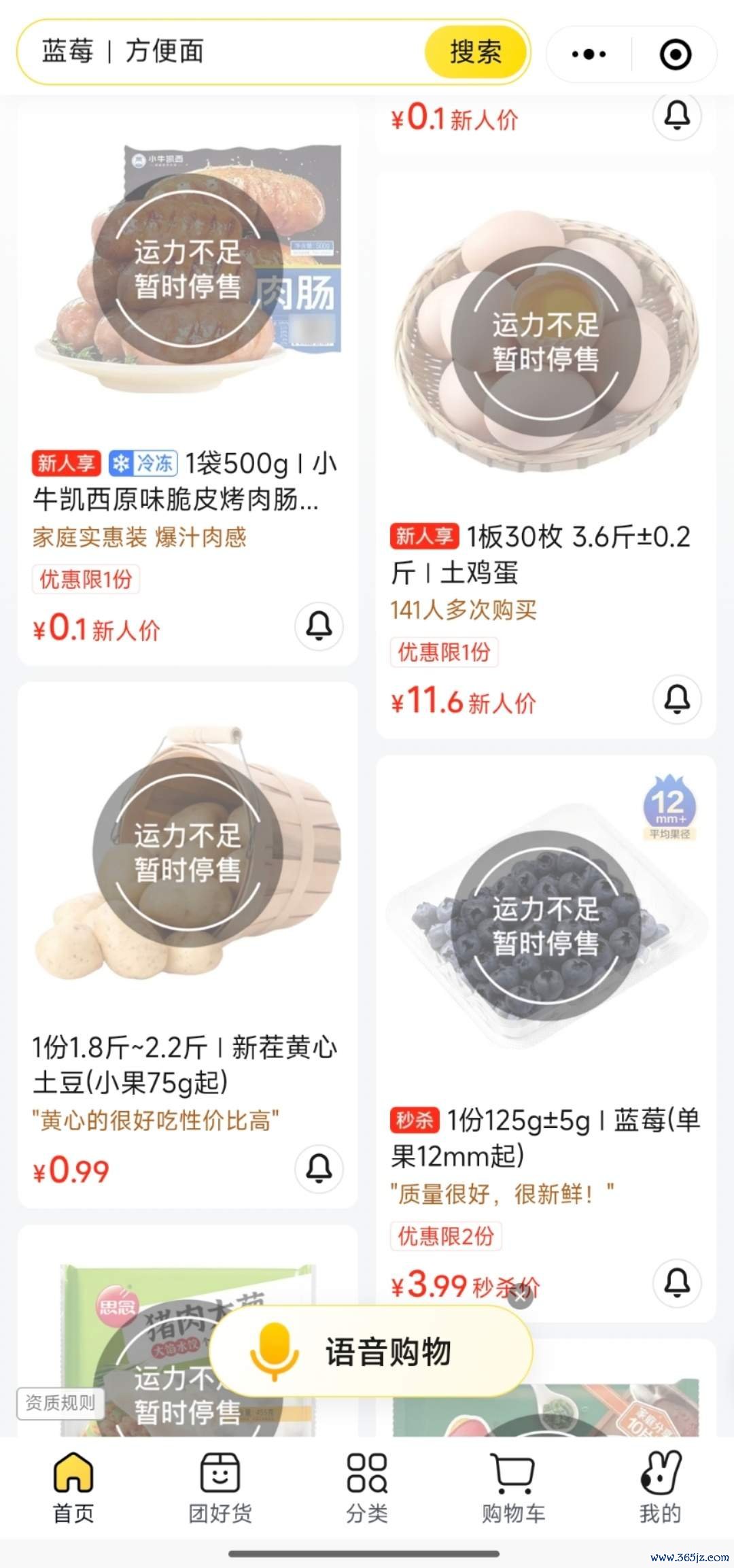Open the 购物车 shopping cart
The width and height of the screenshot is (734, 1568).
514,1488
